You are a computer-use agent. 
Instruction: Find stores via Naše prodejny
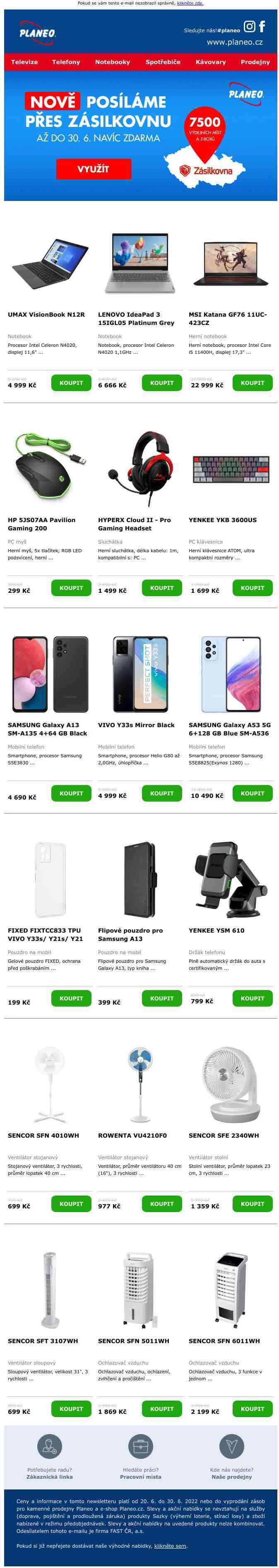pyautogui.click(x=231, y=1477)
